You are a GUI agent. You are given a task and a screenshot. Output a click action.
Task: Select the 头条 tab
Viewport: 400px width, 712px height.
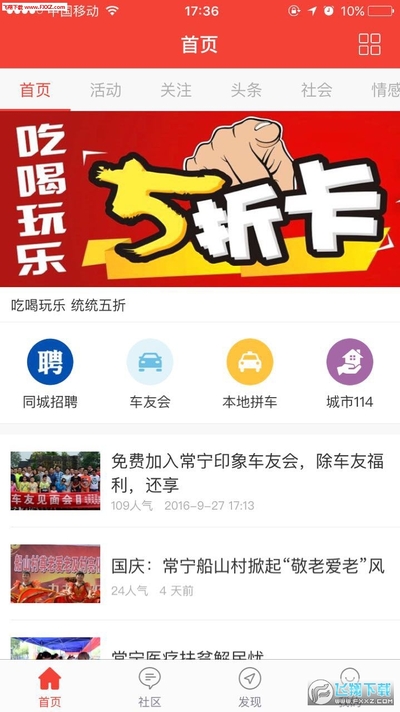click(246, 90)
